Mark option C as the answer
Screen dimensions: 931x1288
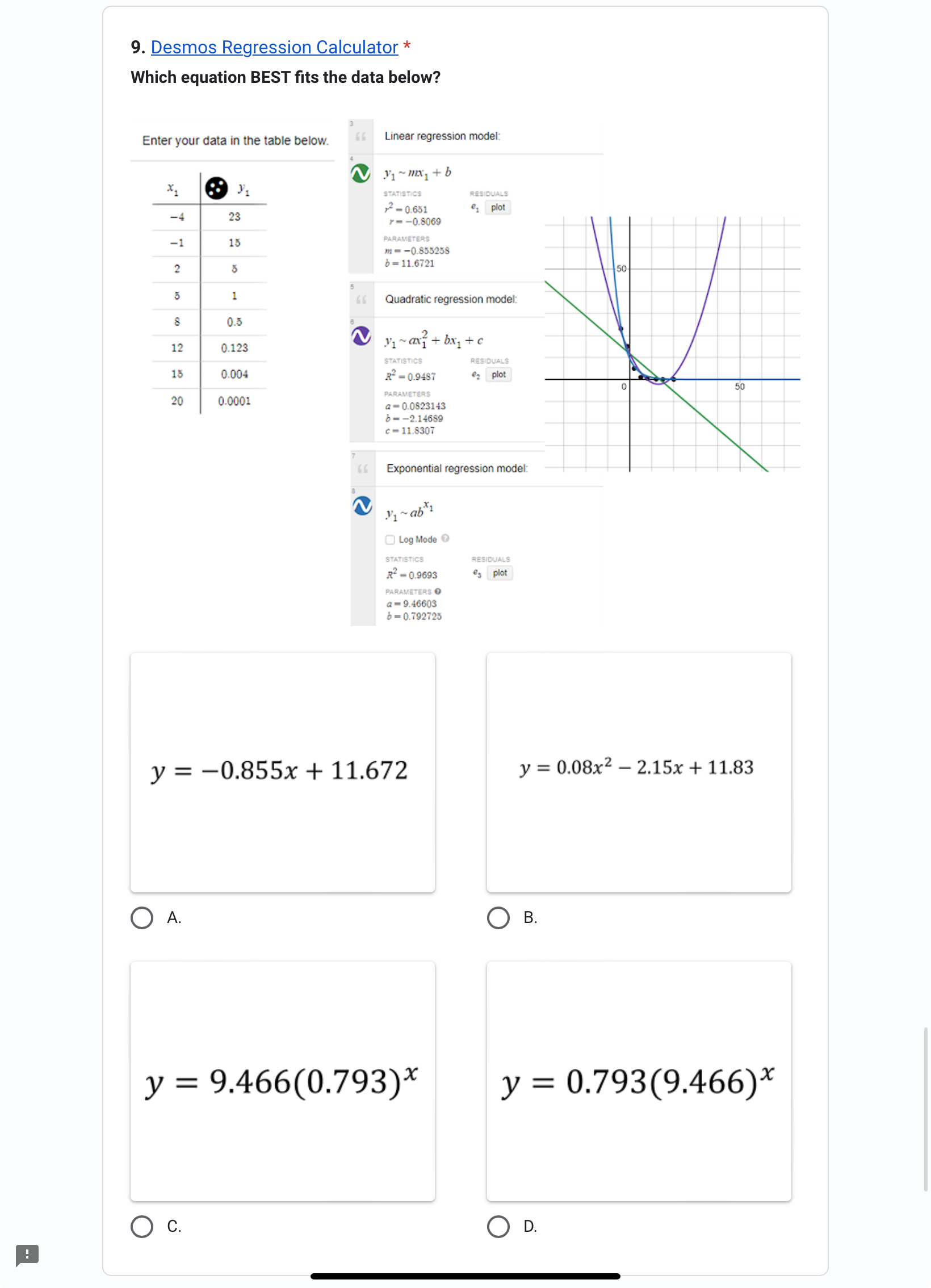pyautogui.click(x=142, y=1226)
